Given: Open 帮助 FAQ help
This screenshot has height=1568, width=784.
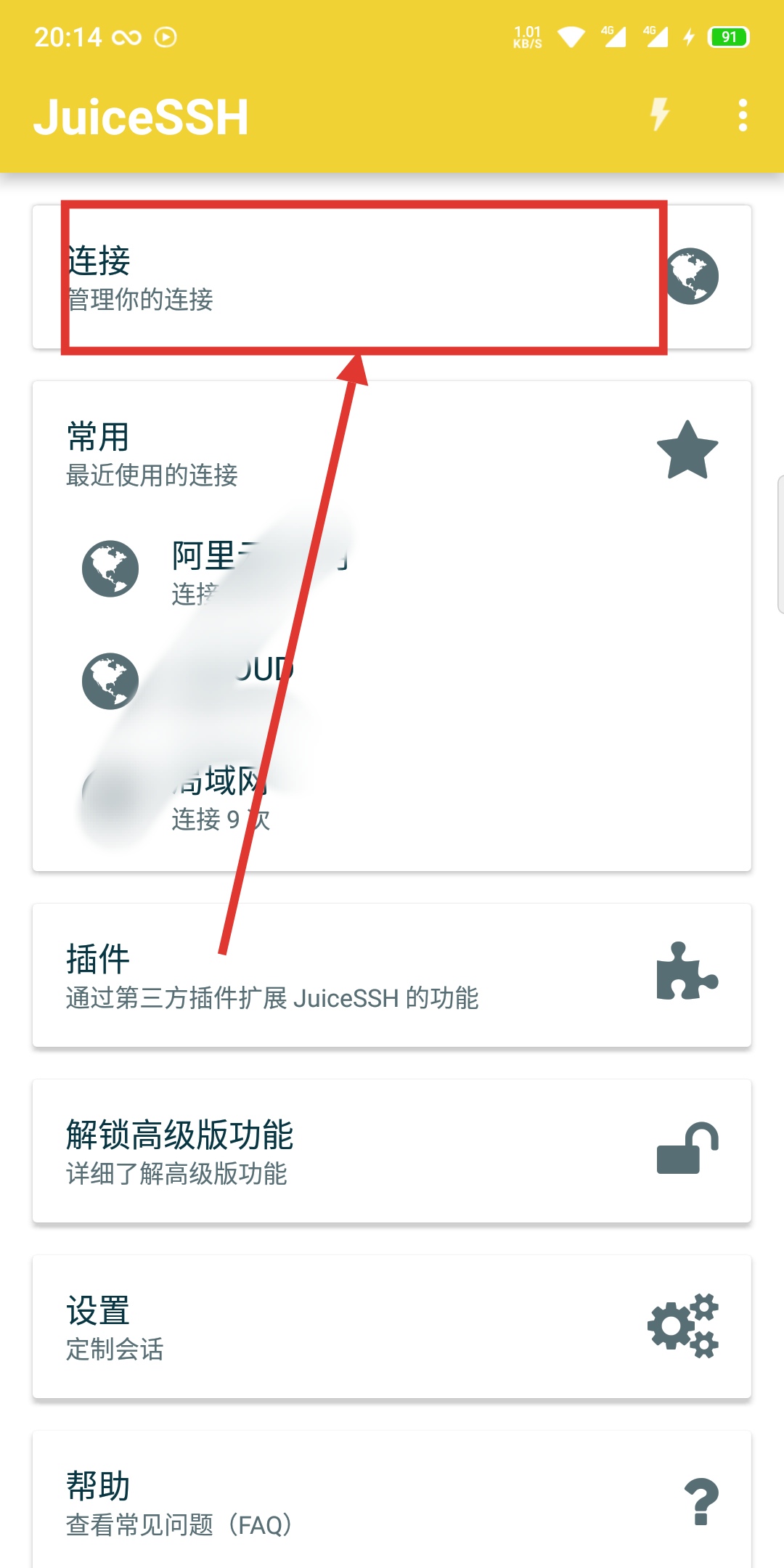Looking at the screenshot, I should (392, 1501).
